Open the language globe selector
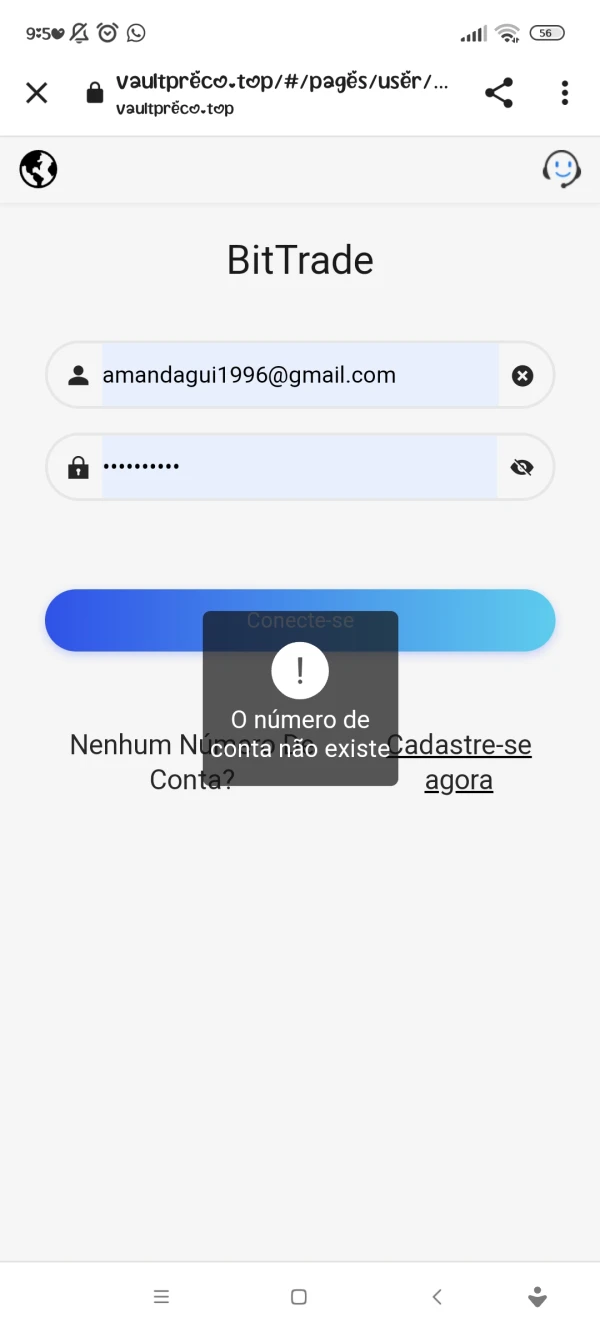 click(38, 169)
